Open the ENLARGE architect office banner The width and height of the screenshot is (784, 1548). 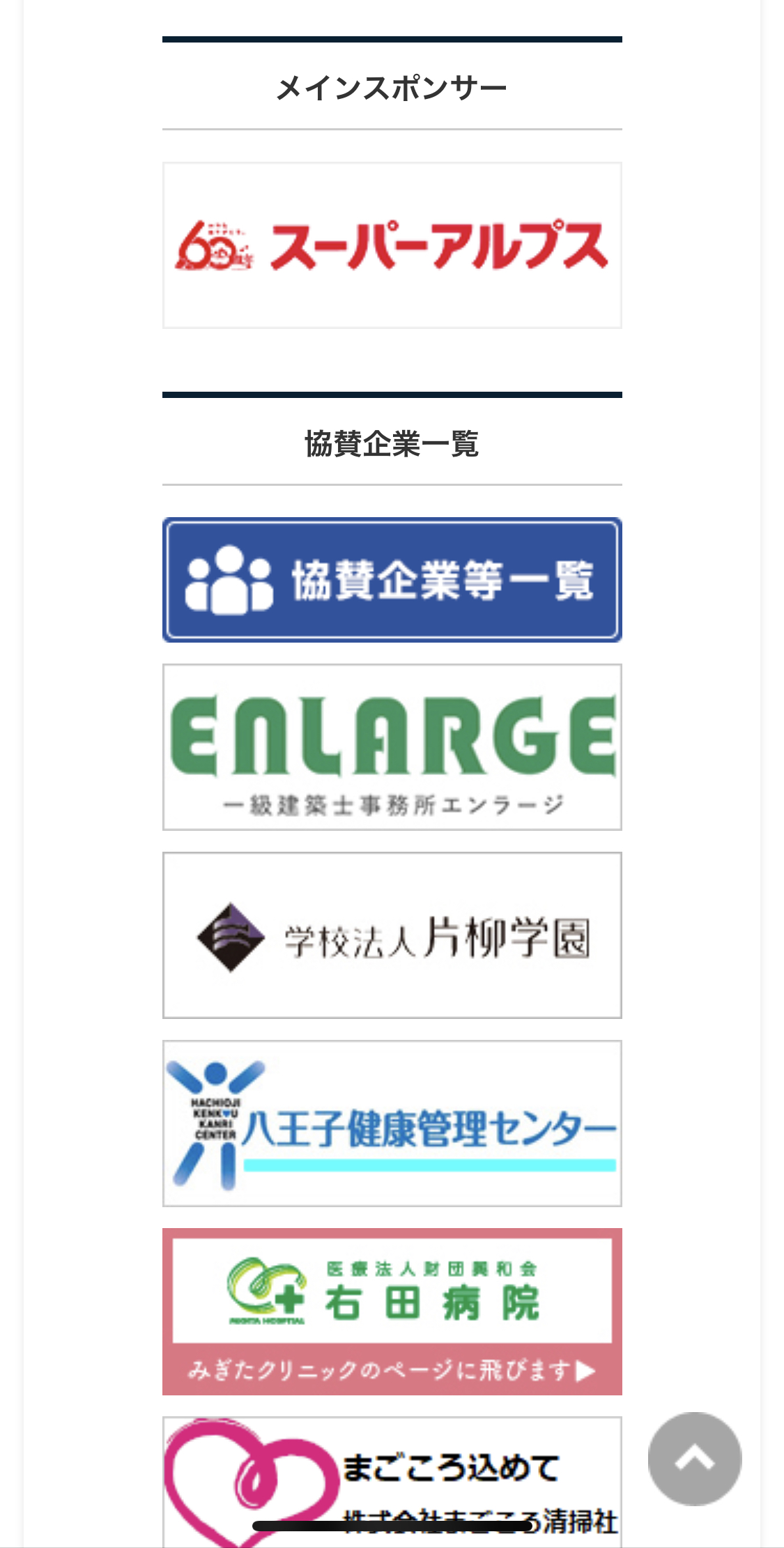(x=392, y=746)
